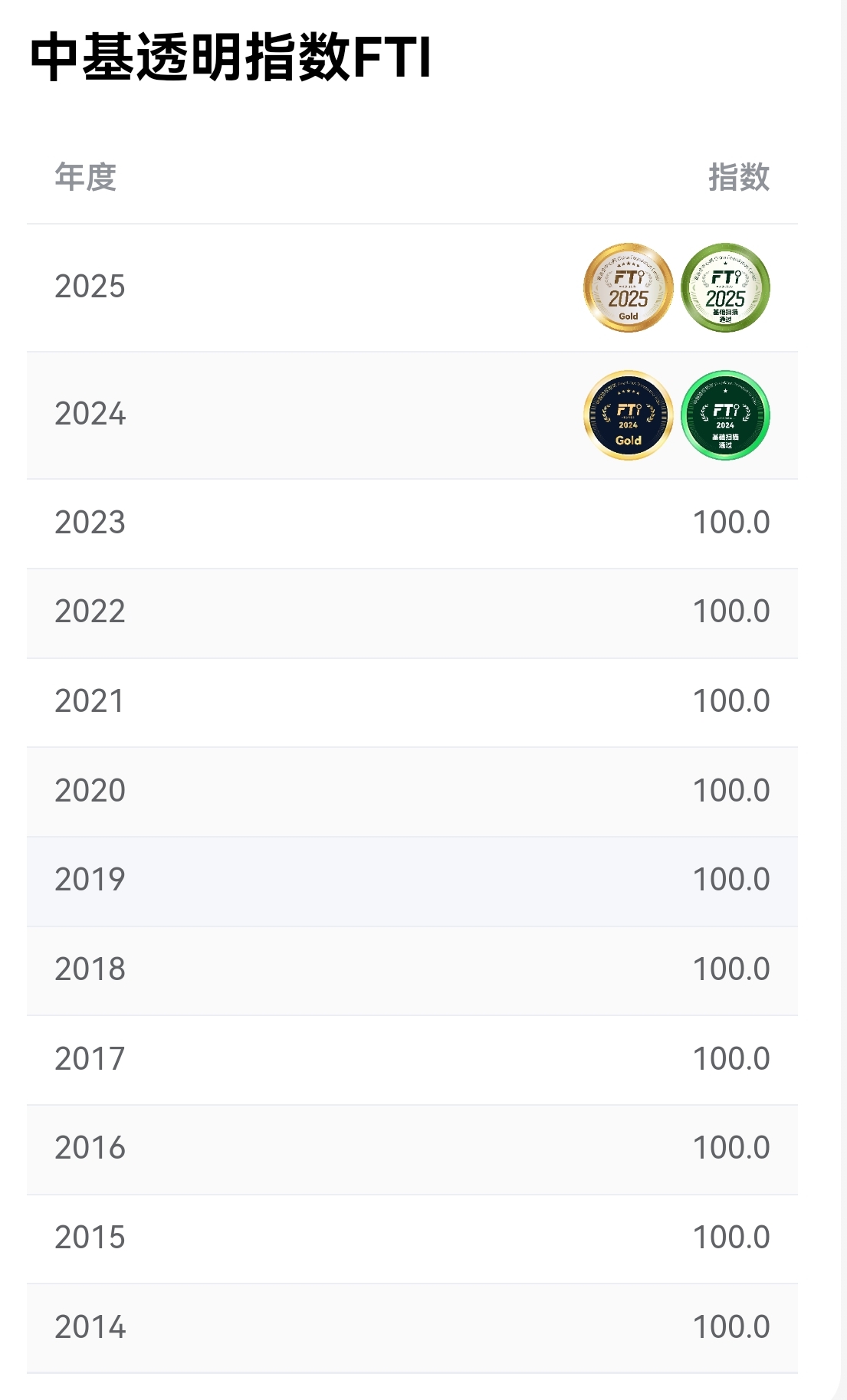Click the 100.0 score for 2022
Image resolution: width=847 pixels, height=1400 pixels.
point(729,613)
